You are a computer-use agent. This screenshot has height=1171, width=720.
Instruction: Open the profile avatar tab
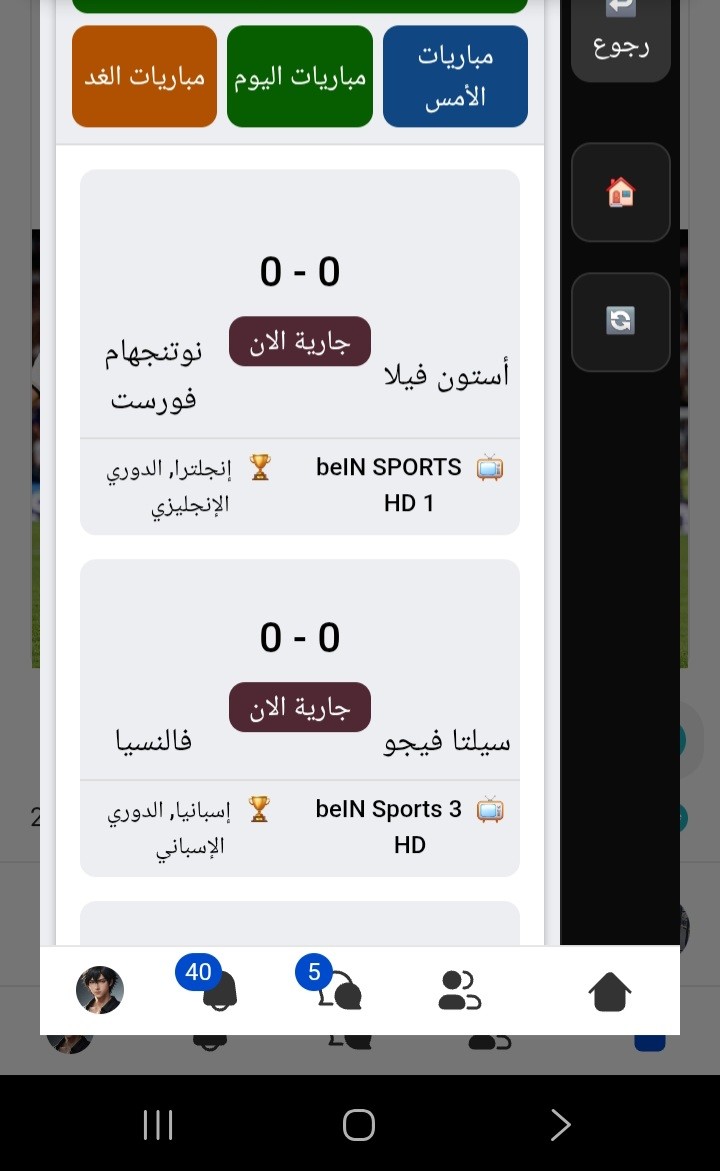coord(100,990)
